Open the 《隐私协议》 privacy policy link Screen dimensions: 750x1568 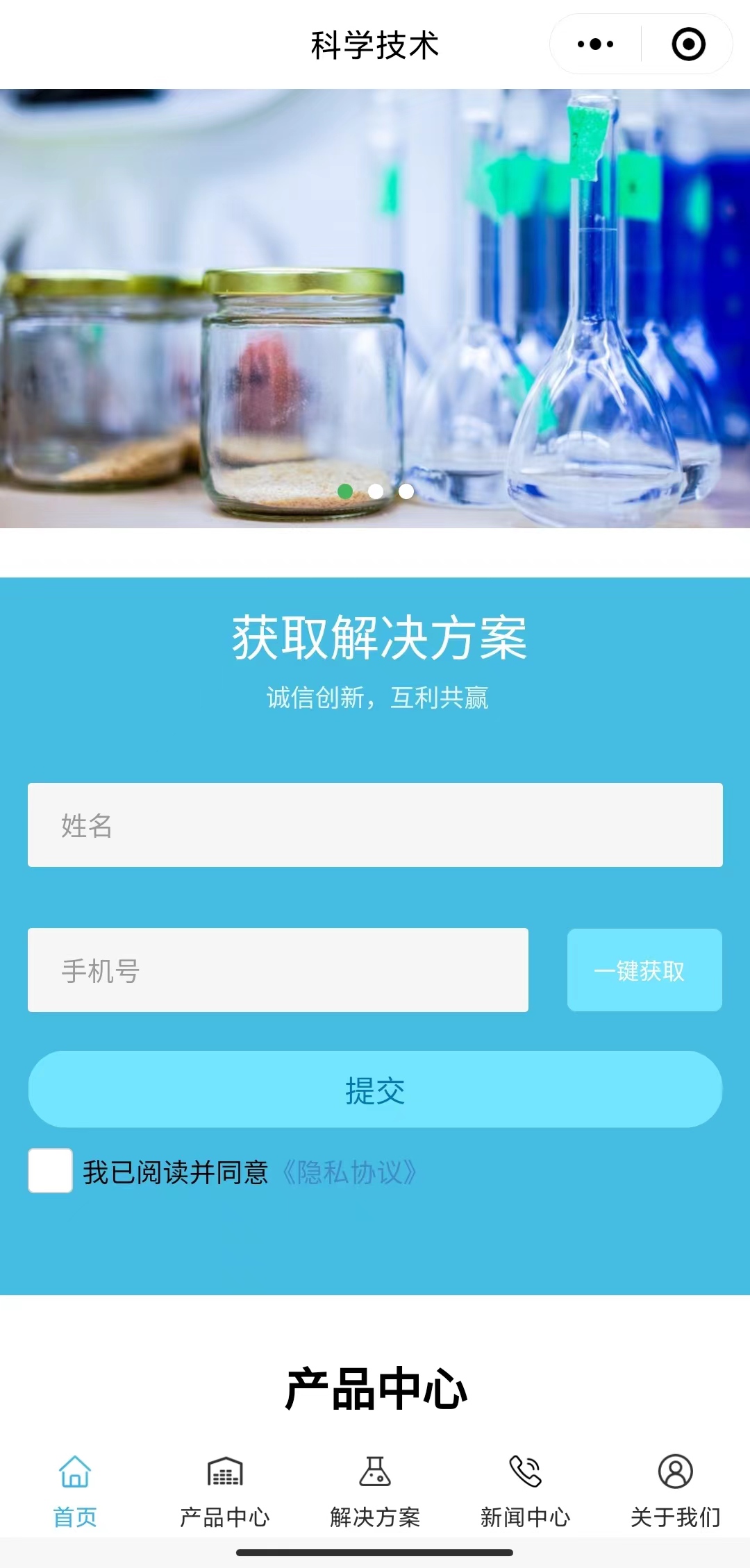pyautogui.click(x=349, y=1172)
